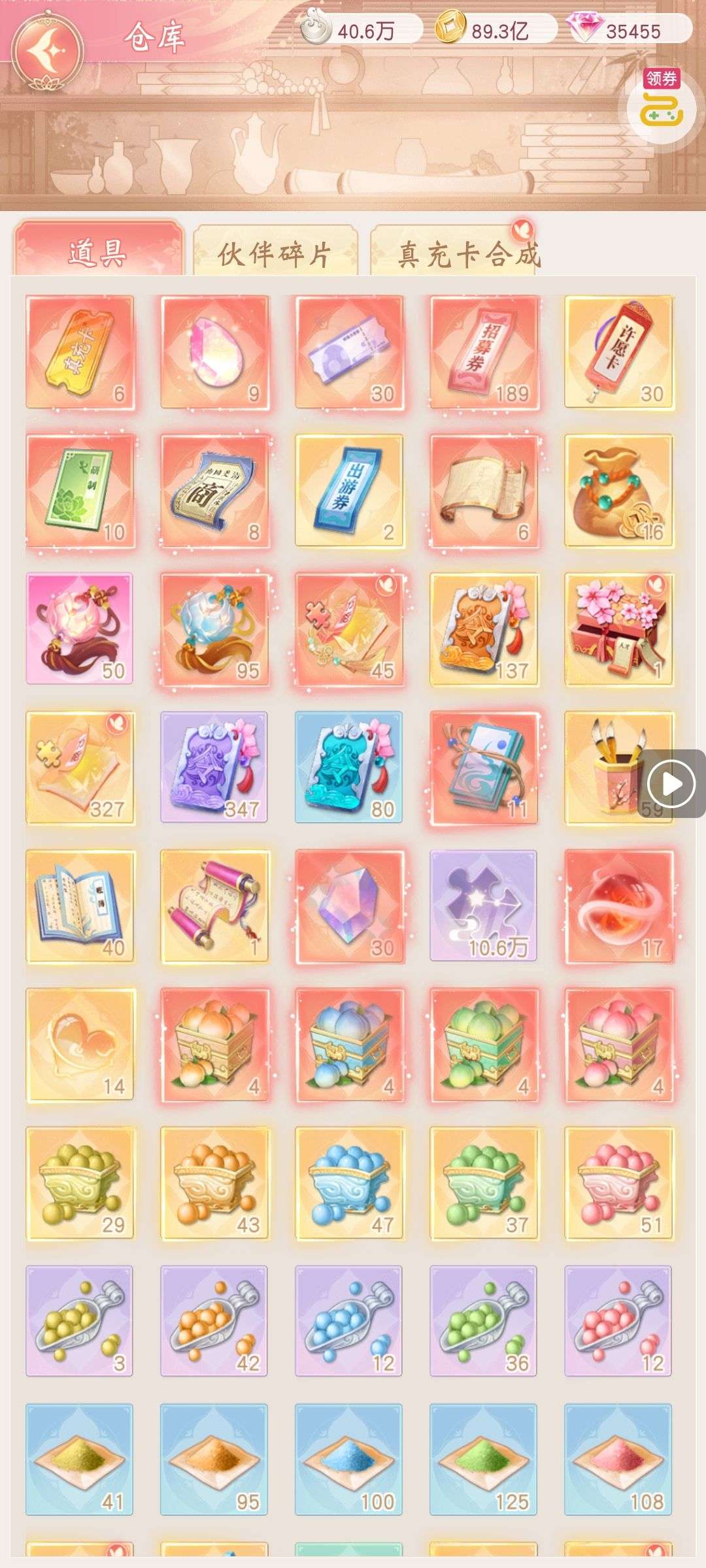
Task: Tap the floating video play button
Action: click(x=671, y=783)
